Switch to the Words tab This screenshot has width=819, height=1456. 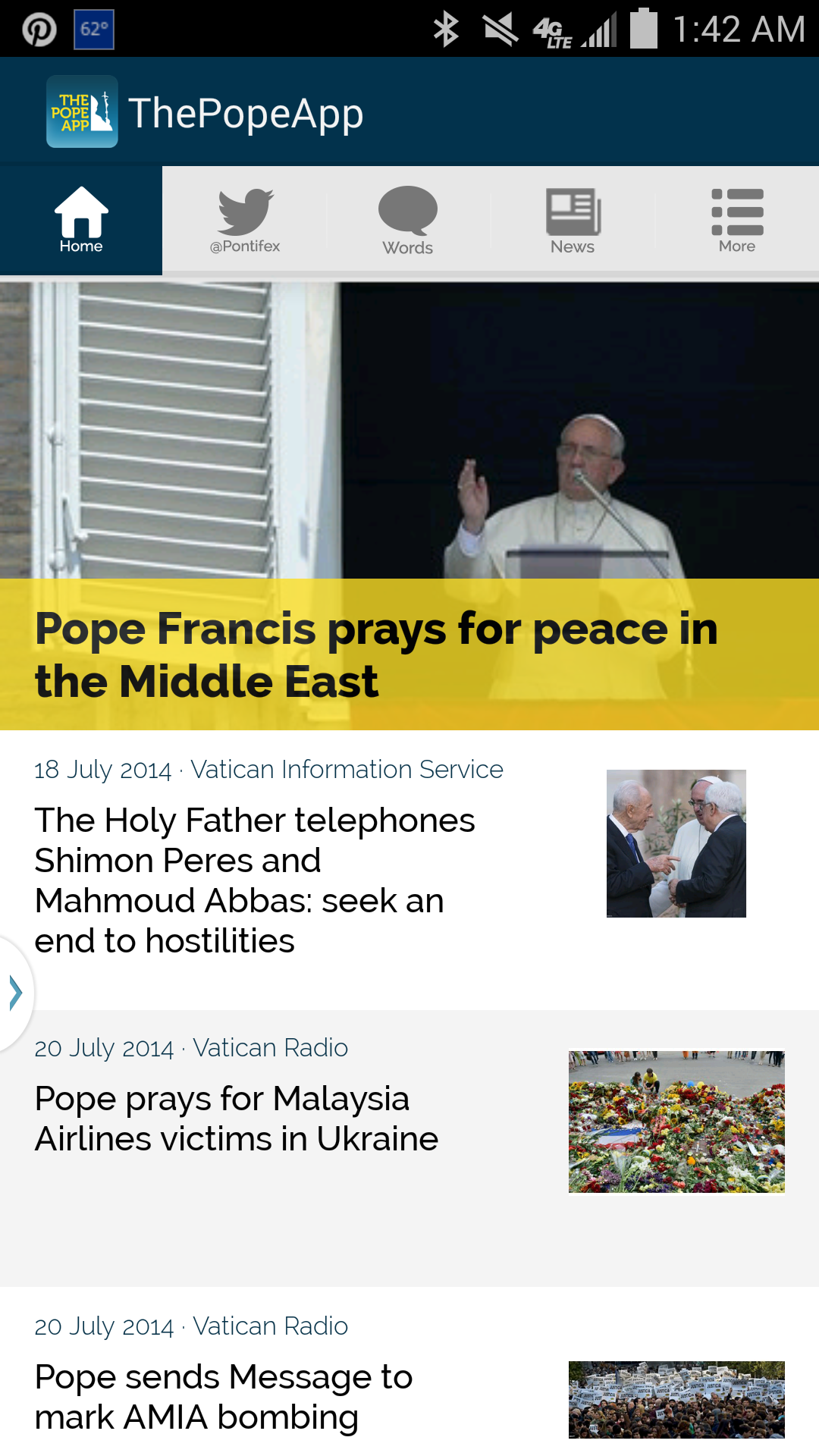(408, 221)
